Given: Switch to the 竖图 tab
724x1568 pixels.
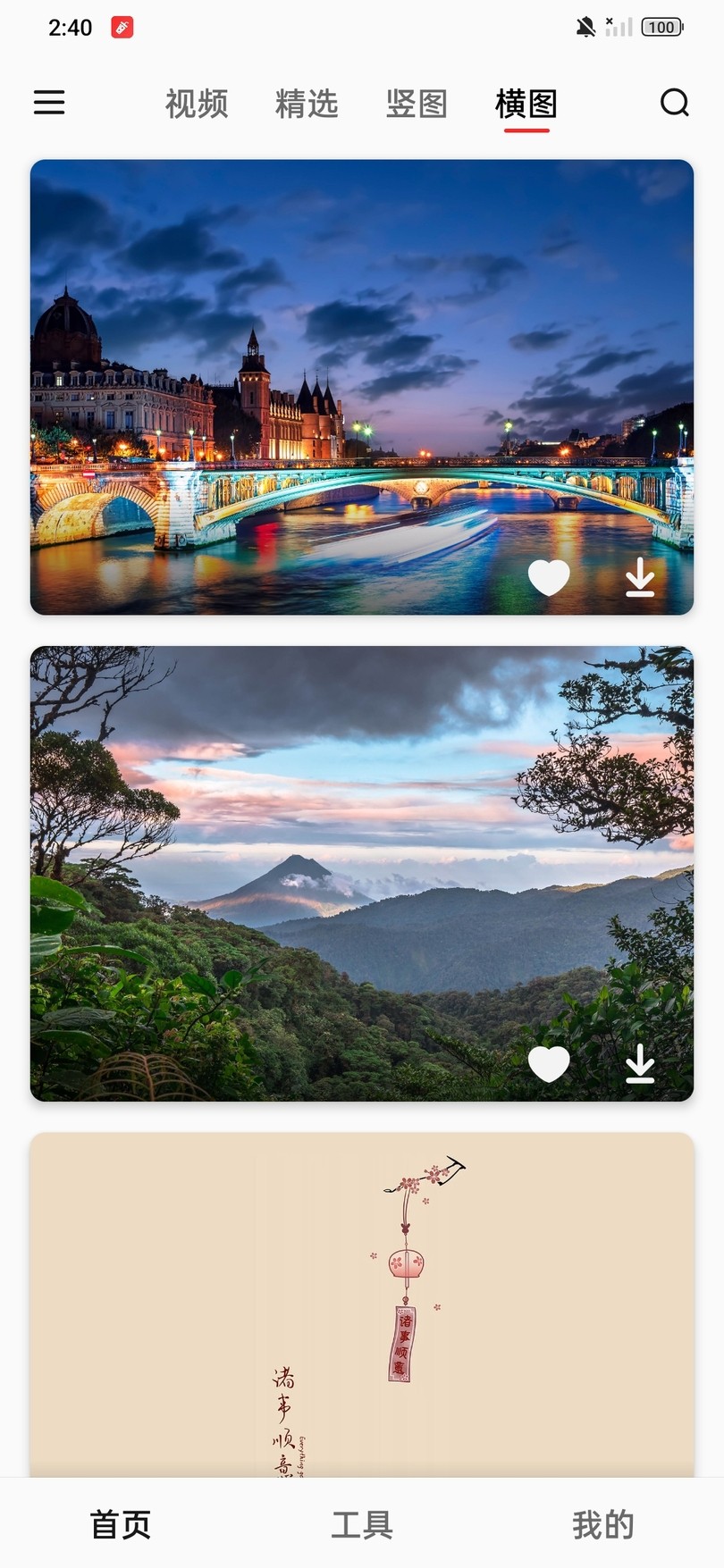Looking at the screenshot, I should click(x=417, y=104).
